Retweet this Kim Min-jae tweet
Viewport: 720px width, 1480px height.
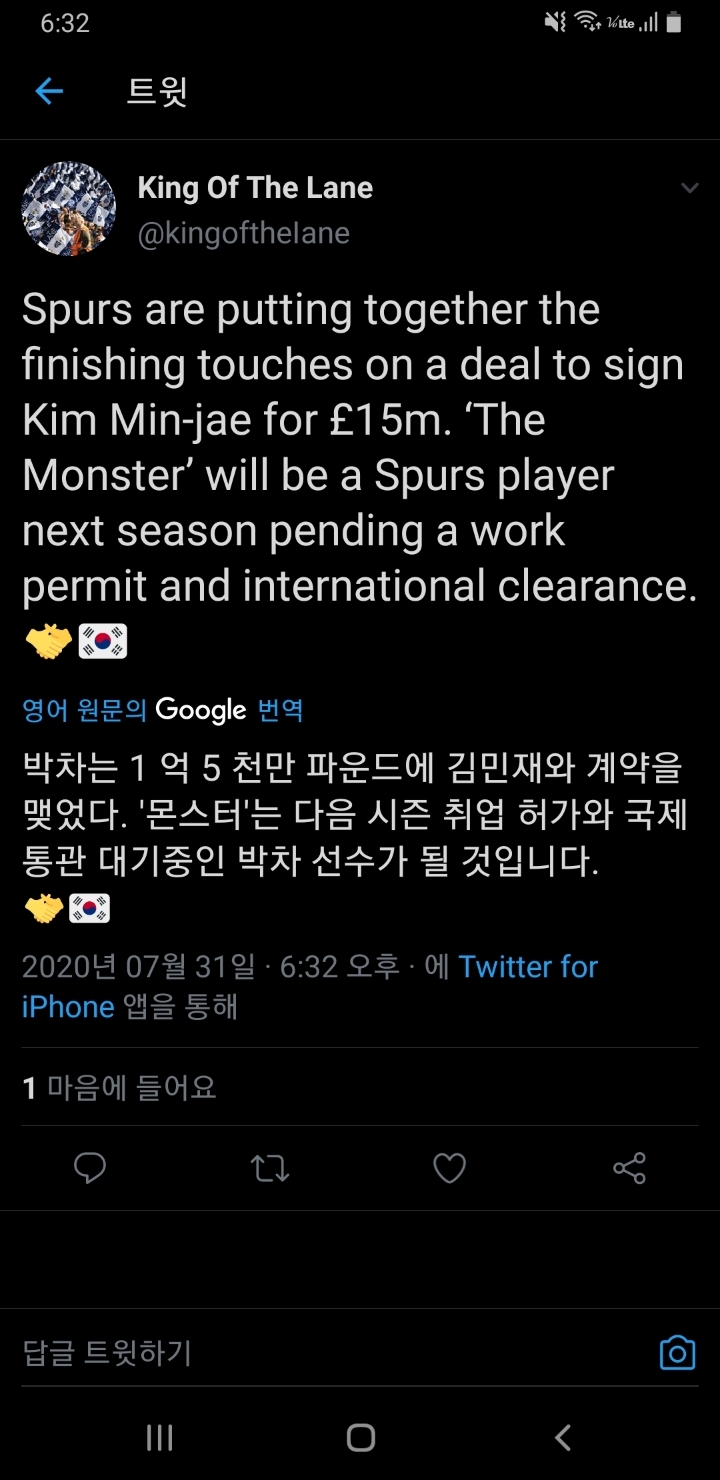[x=270, y=1167]
